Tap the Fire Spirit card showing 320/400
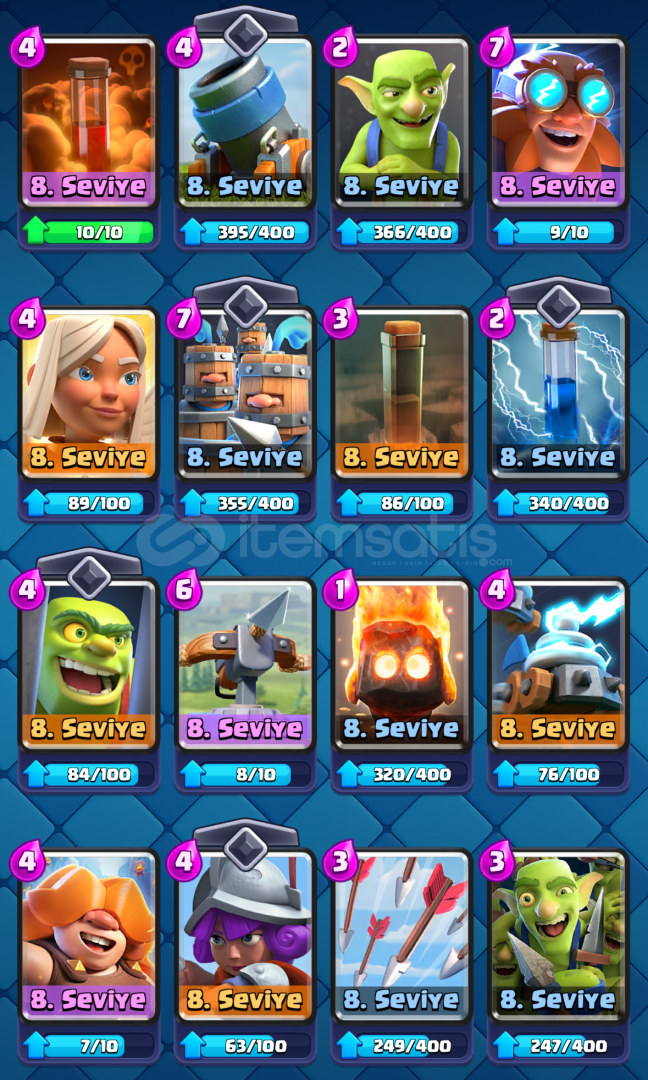 [402, 665]
